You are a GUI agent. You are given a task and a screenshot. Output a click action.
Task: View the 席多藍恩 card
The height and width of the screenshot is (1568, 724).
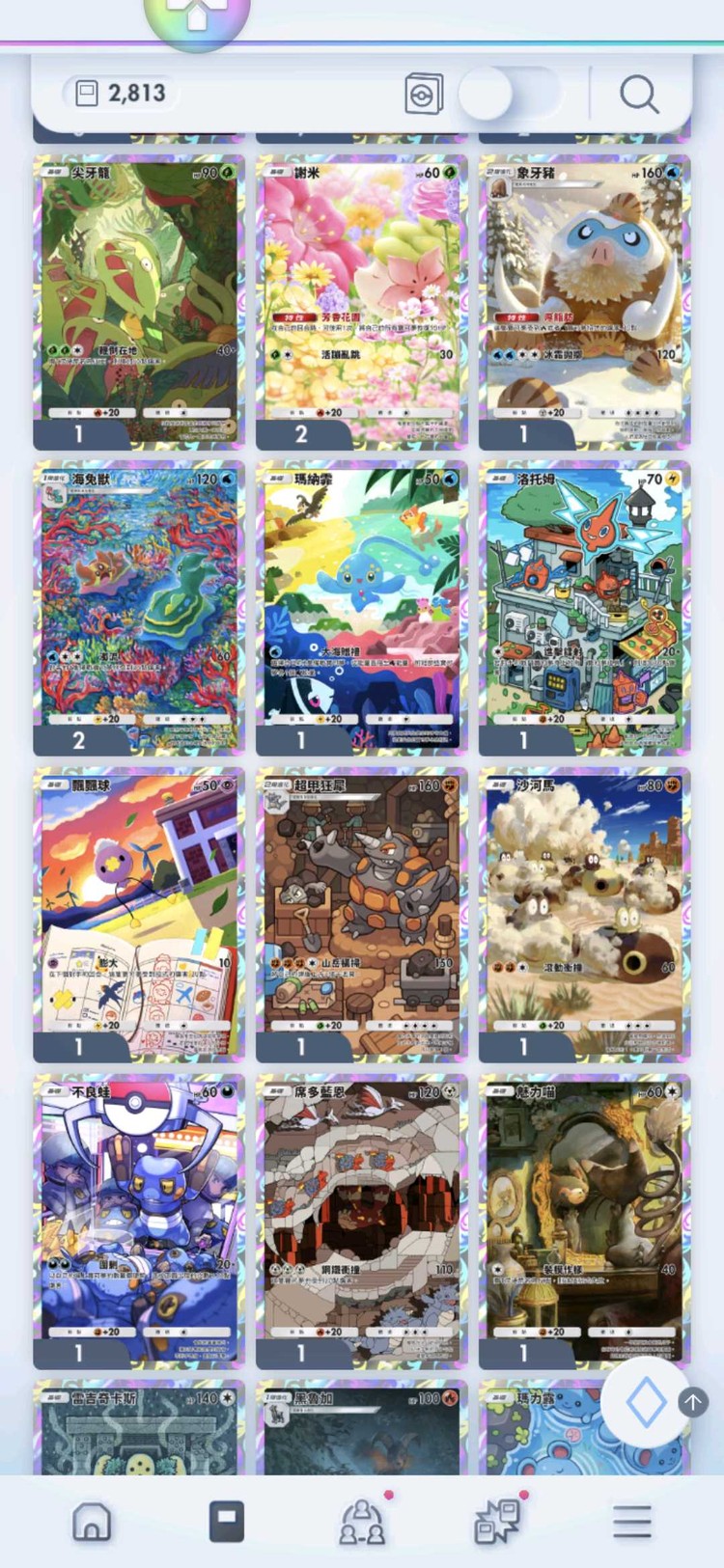361,1220
